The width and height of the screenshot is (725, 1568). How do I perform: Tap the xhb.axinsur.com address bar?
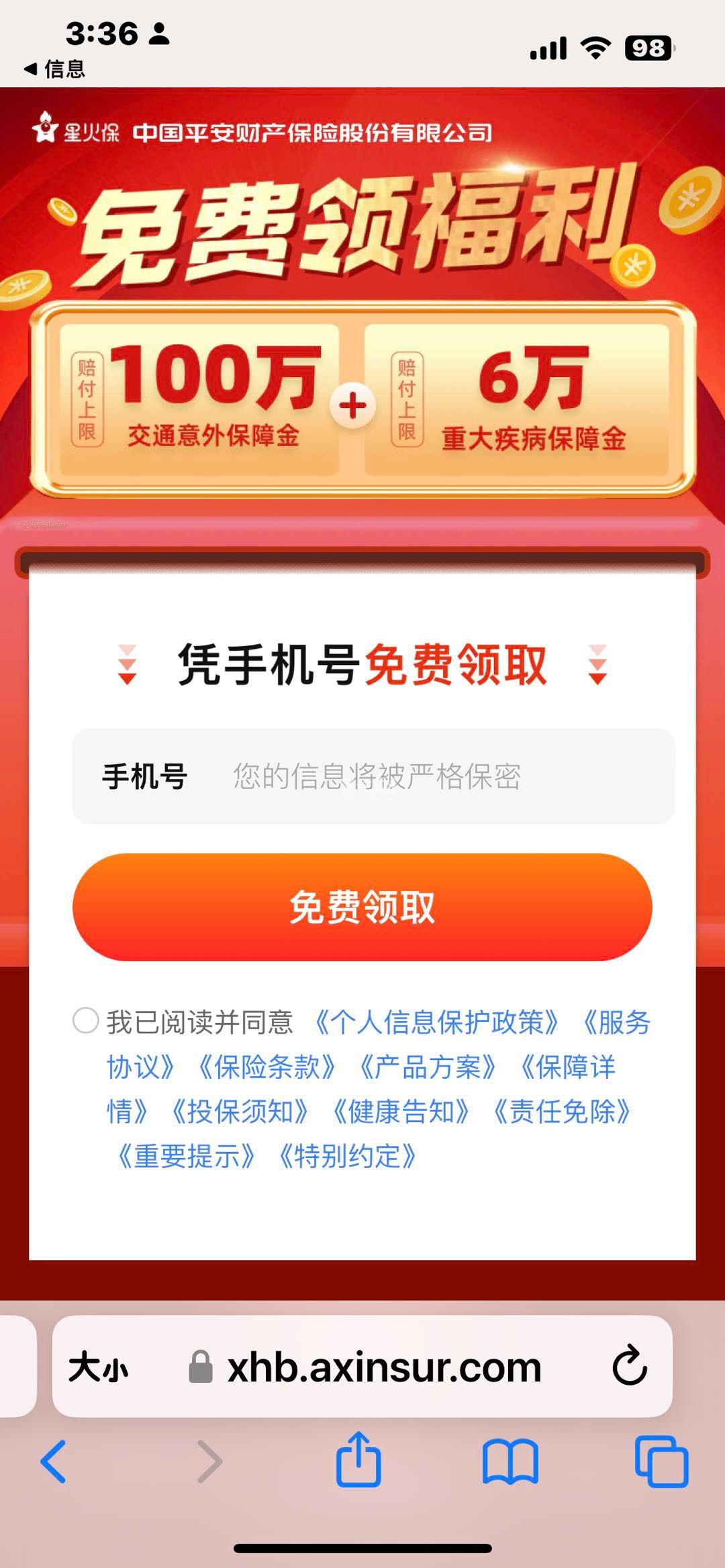[384, 1367]
